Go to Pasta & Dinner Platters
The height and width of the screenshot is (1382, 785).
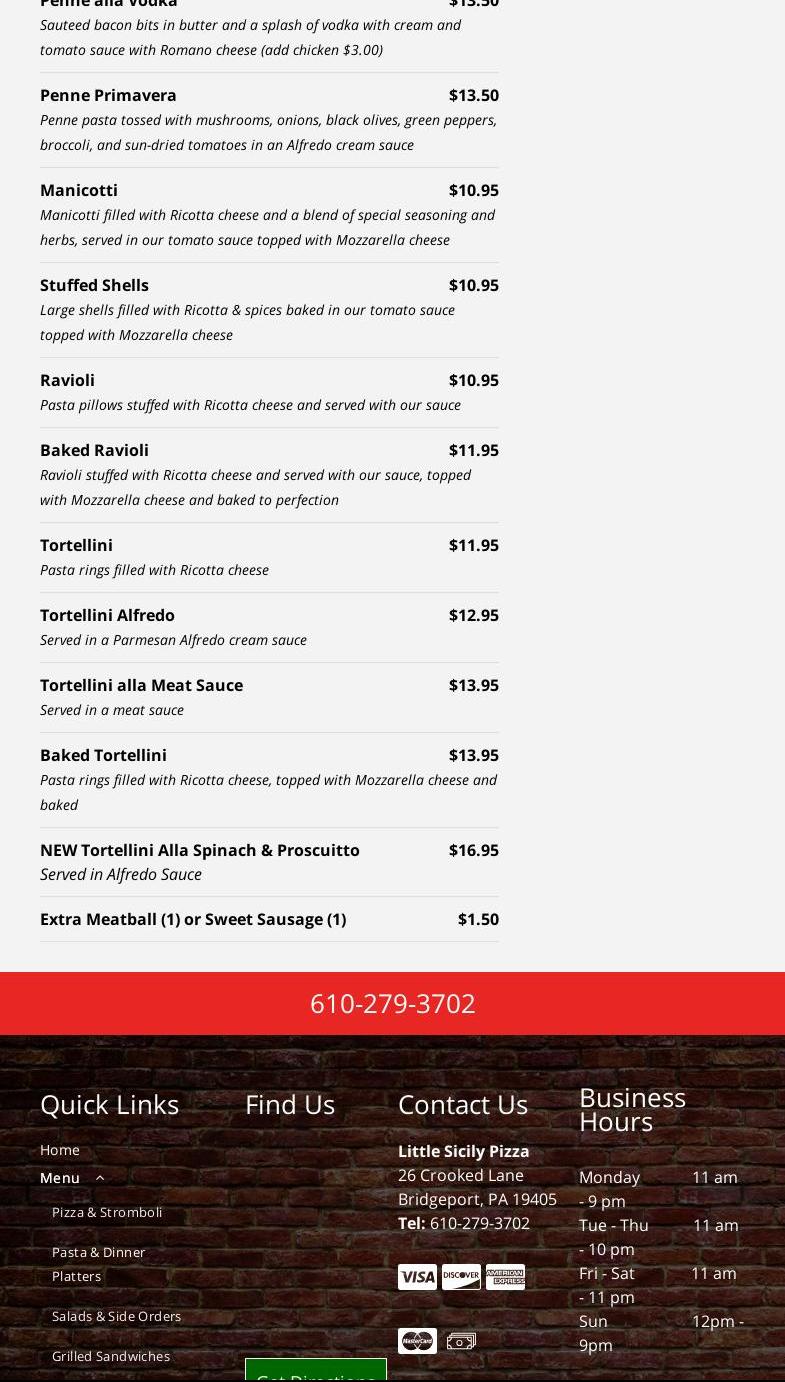(99, 1264)
